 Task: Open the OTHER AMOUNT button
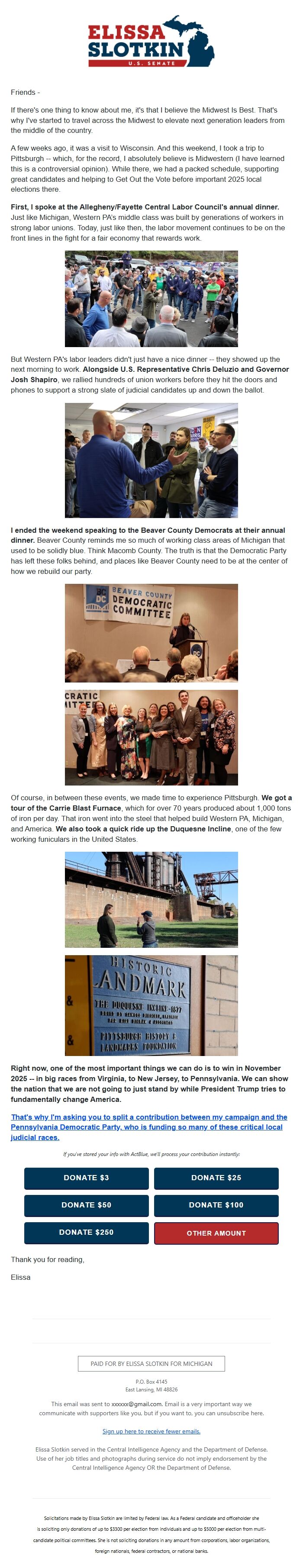coord(216,1233)
